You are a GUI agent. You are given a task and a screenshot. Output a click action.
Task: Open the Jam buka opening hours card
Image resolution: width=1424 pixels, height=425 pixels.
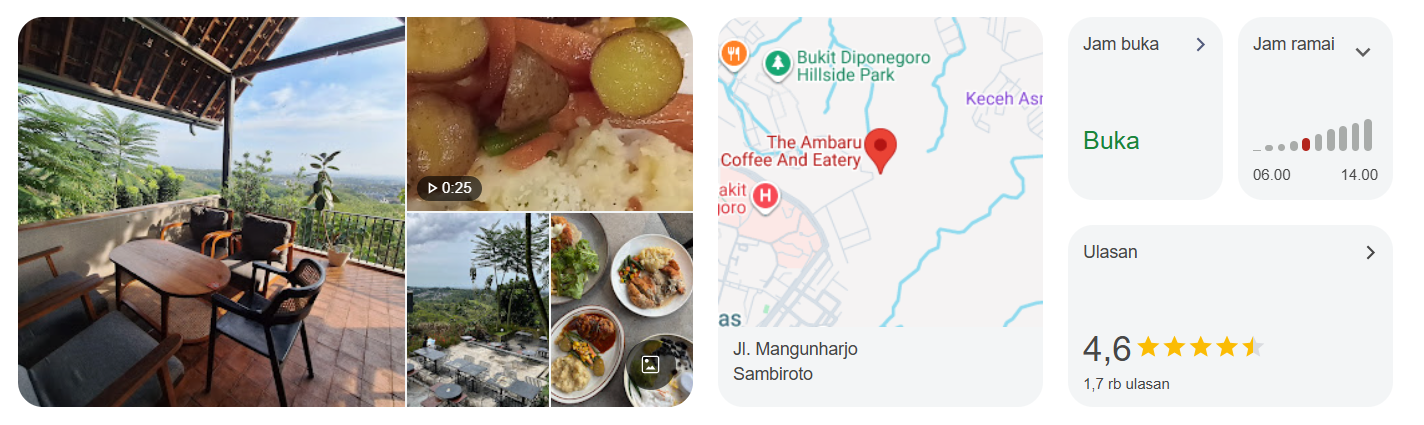point(1144,108)
